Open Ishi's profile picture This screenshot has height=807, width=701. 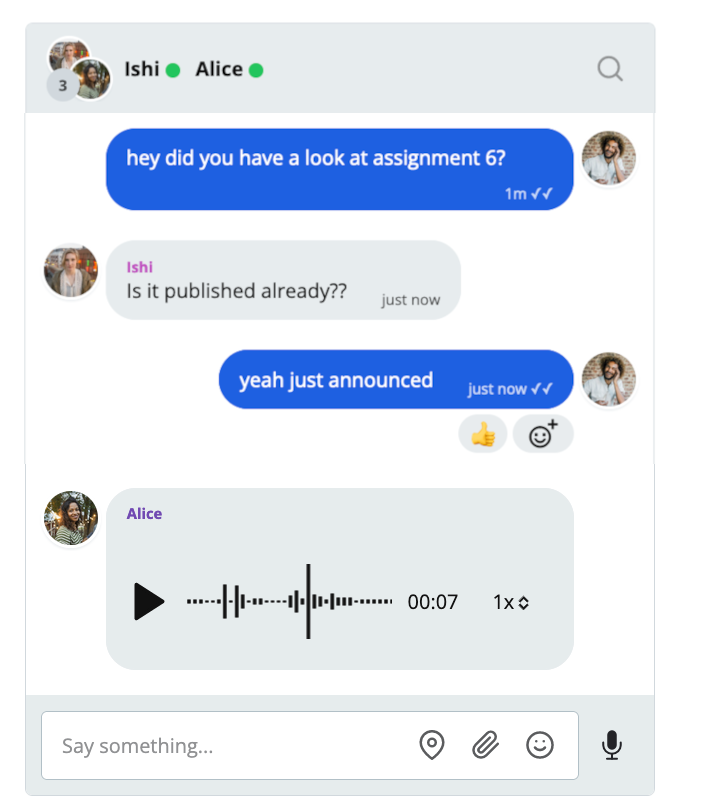click(x=71, y=271)
